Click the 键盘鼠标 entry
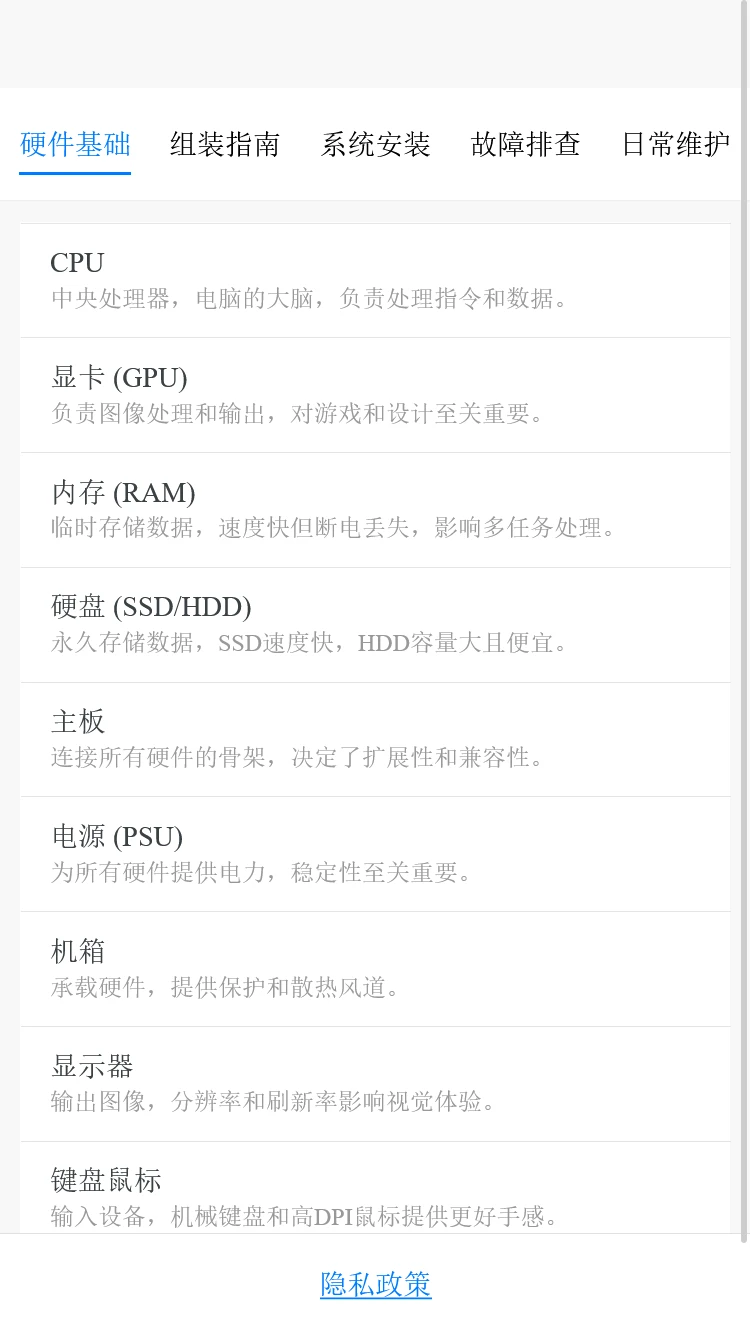 point(375,1196)
